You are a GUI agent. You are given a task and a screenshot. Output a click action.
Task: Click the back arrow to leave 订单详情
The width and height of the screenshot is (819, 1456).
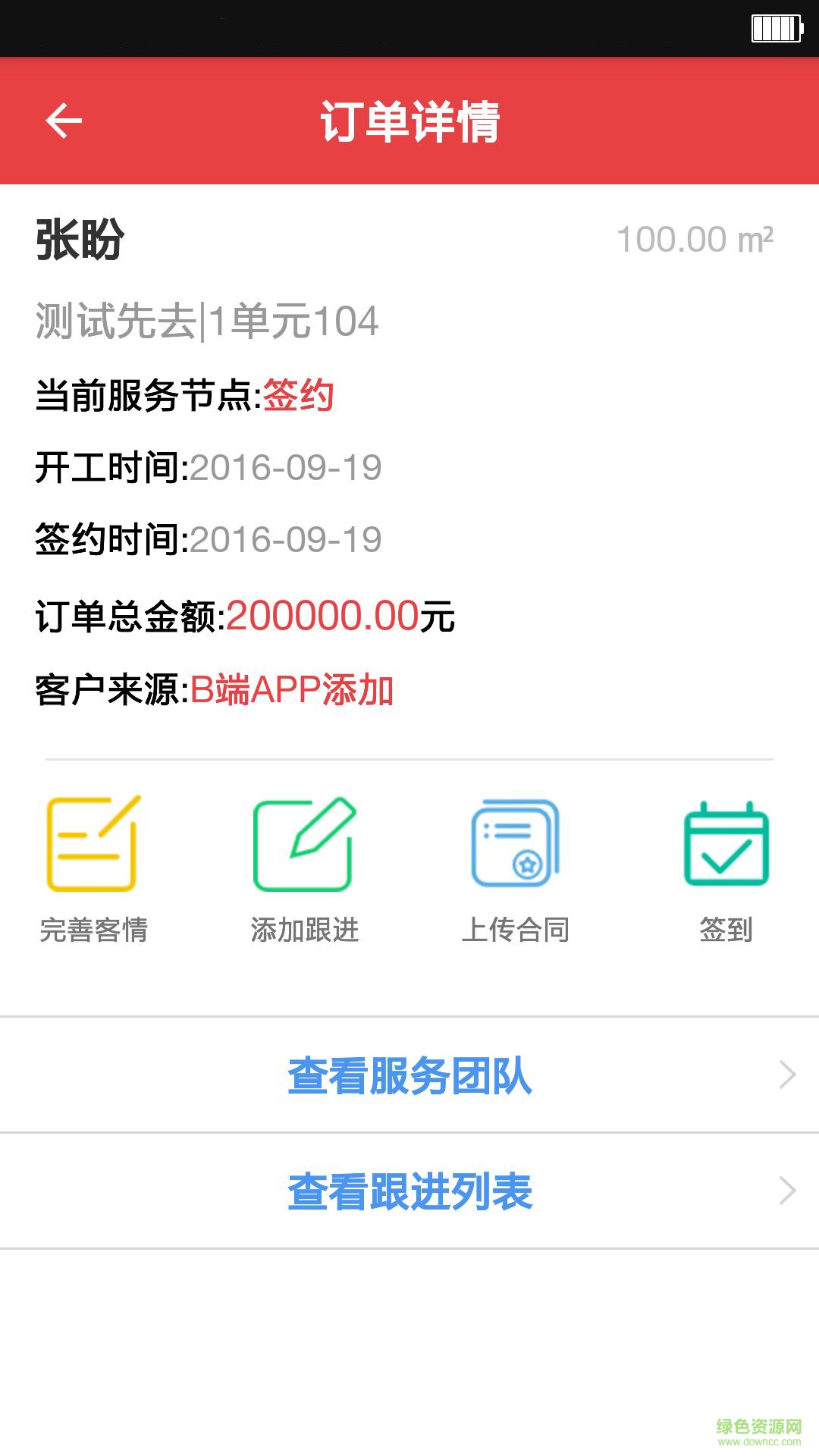(63, 120)
